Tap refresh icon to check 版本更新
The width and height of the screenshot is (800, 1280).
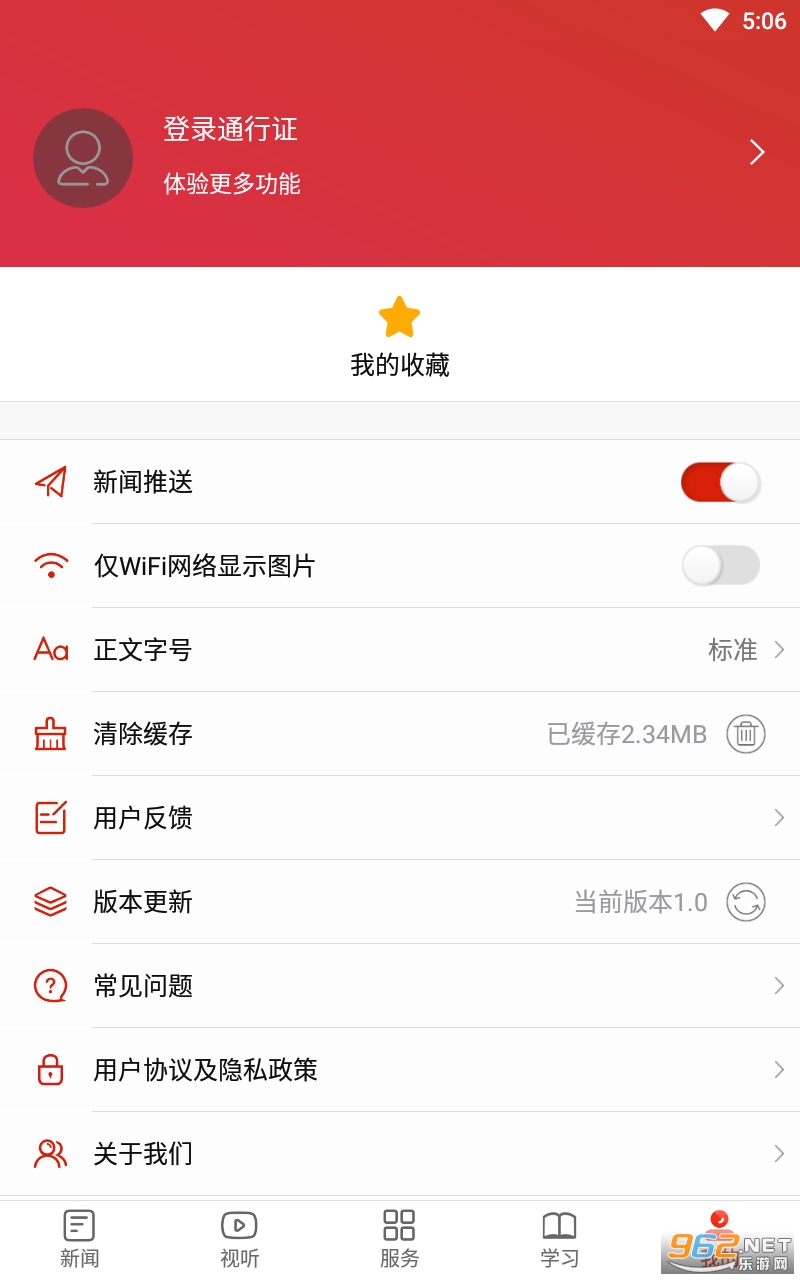[x=745, y=902]
